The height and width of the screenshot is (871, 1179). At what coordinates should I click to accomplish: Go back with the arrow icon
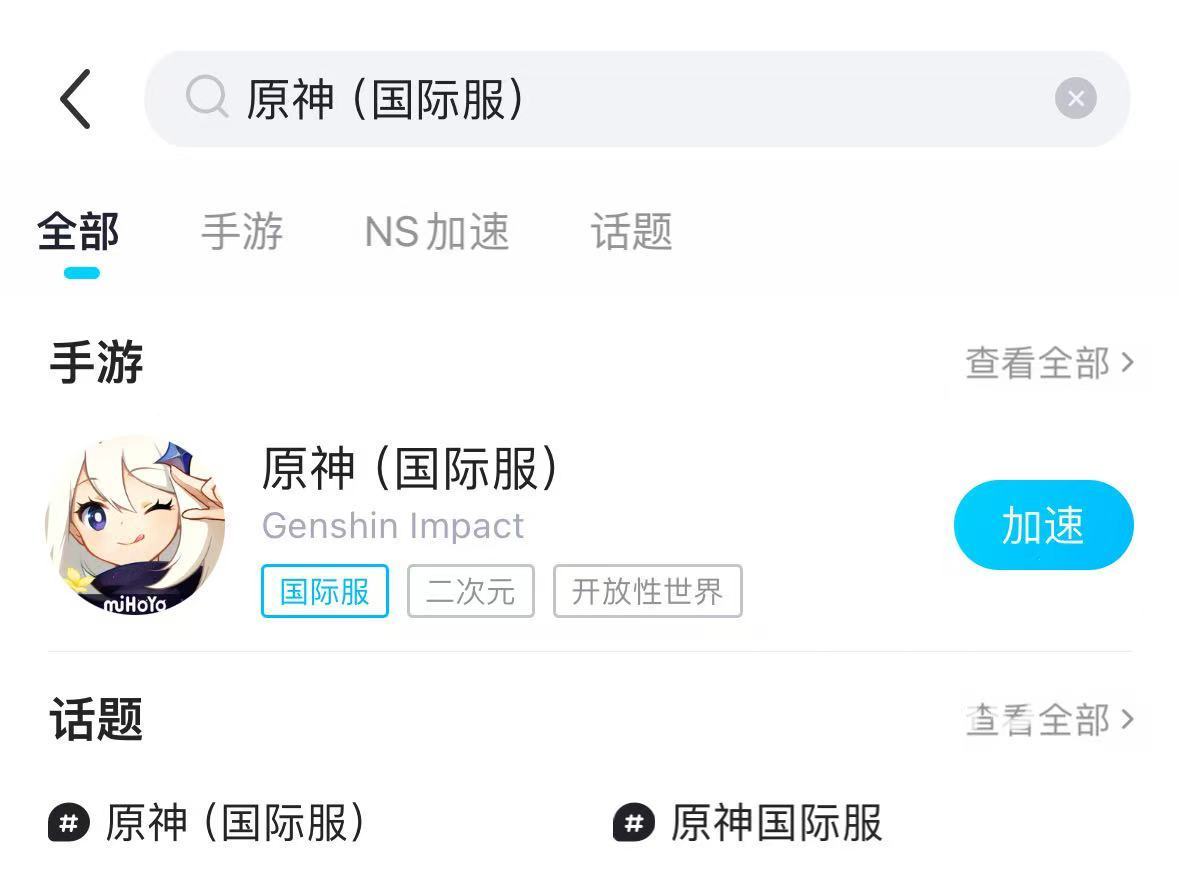(75, 99)
